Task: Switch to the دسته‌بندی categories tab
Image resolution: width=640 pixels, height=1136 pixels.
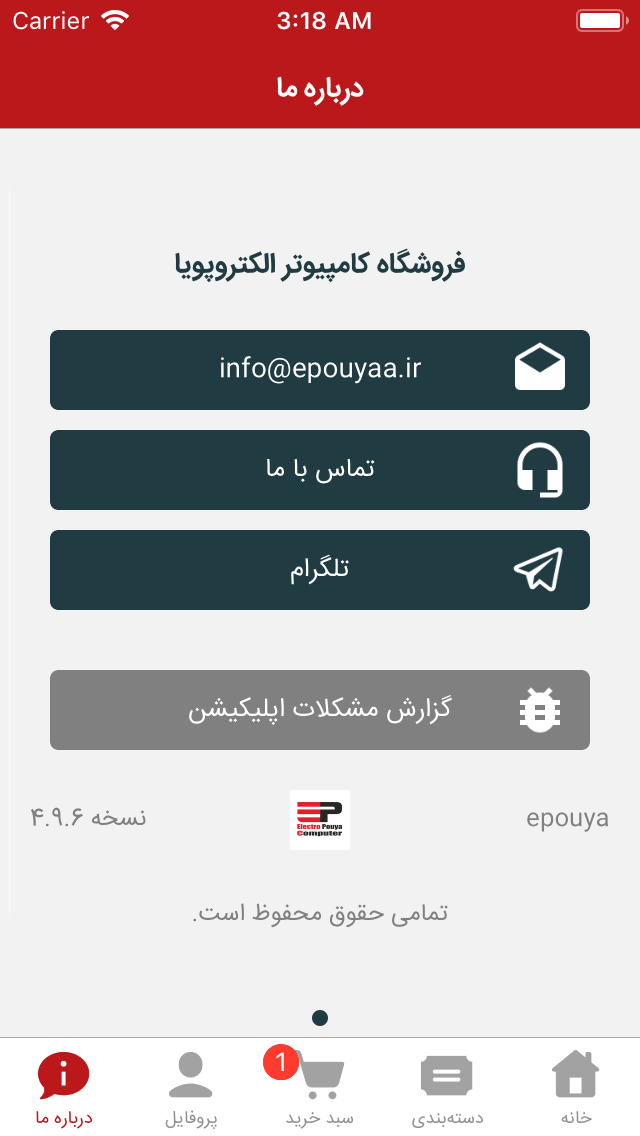Action: click(447, 1088)
